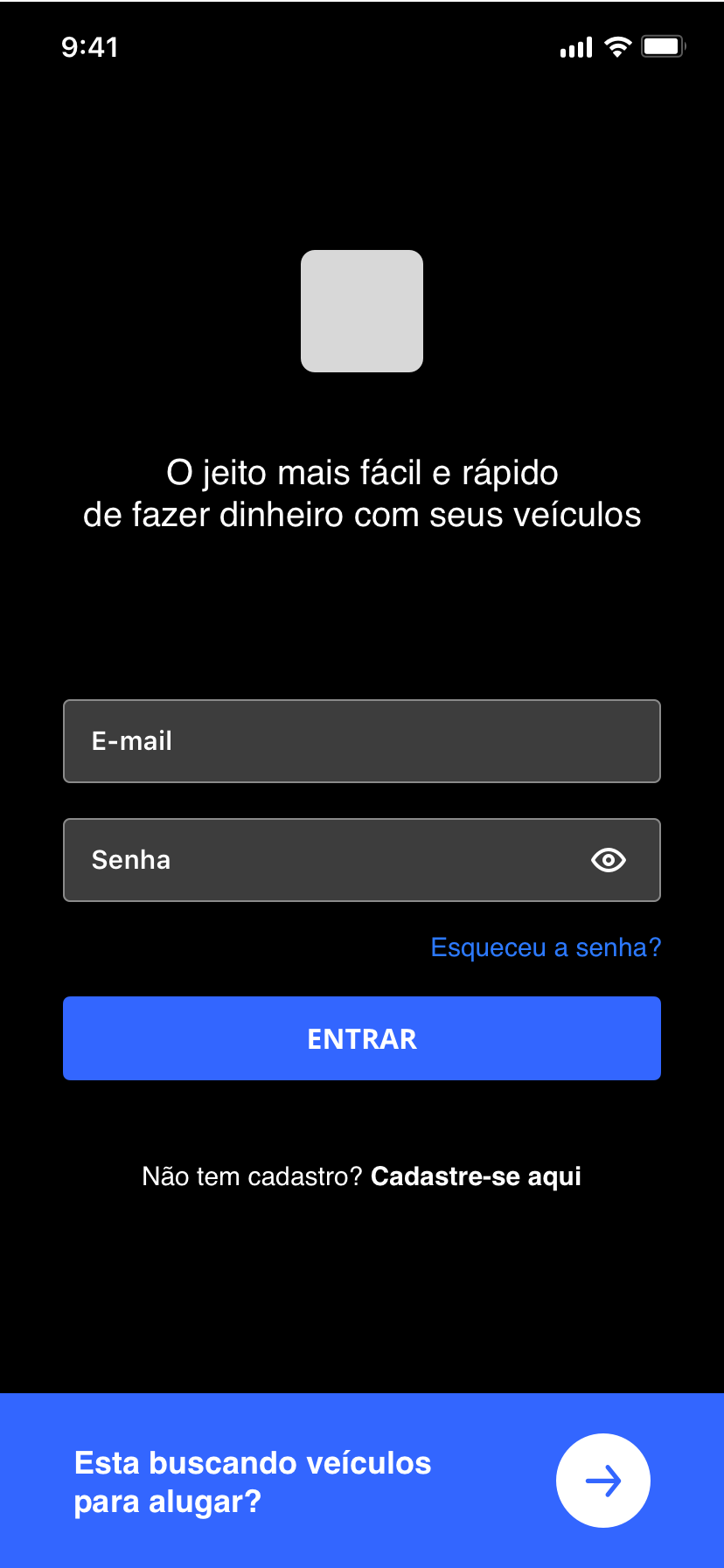Open 'Cadastre-se aqui' to register

click(x=476, y=1176)
